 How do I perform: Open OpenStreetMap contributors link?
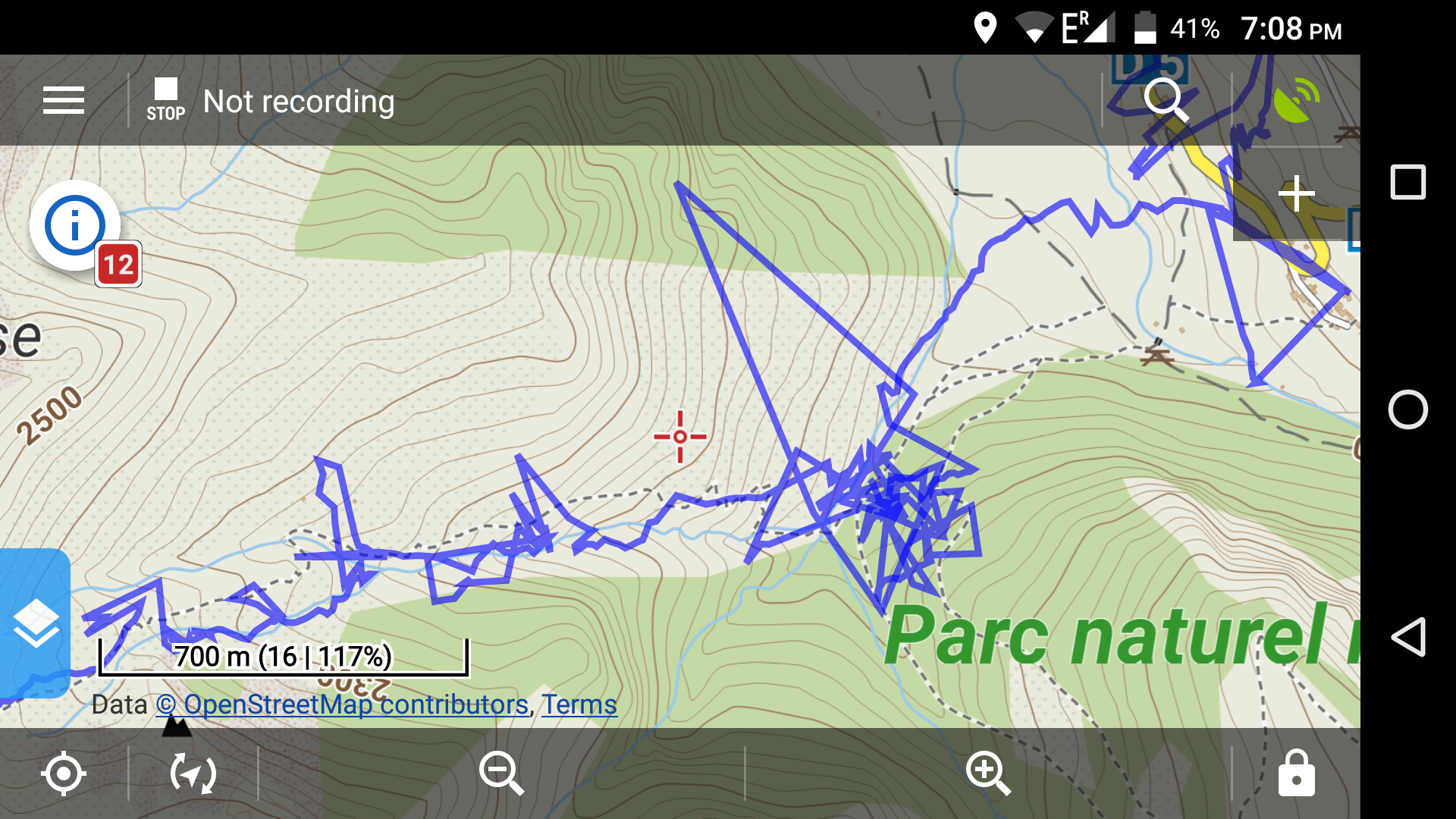point(343,704)
